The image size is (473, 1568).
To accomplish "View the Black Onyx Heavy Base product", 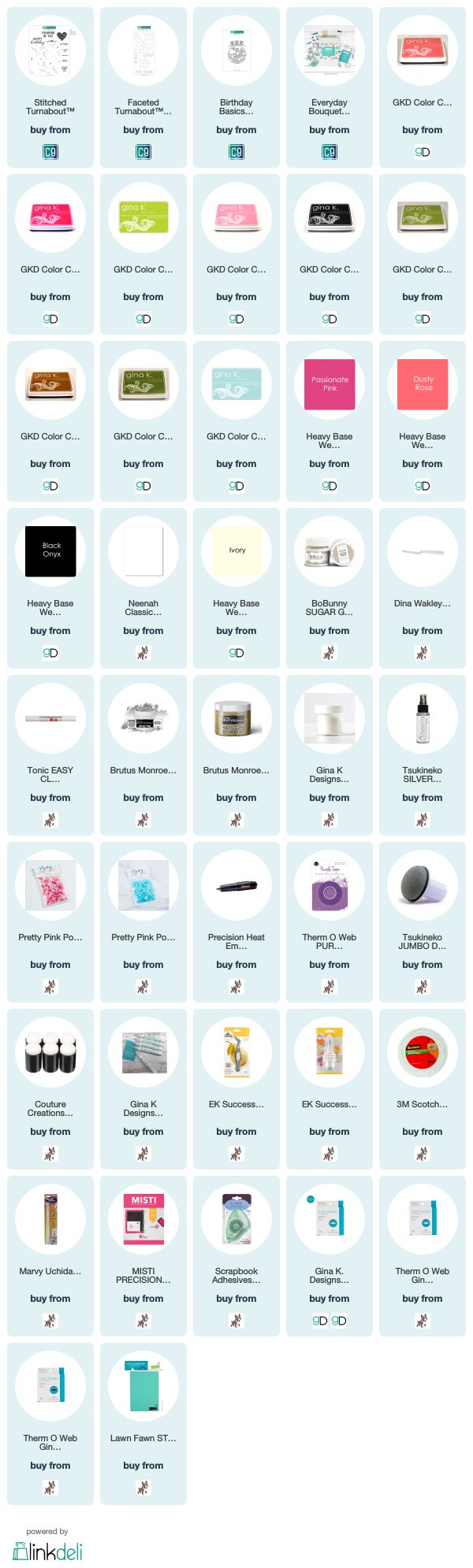I will coord(50,607).
